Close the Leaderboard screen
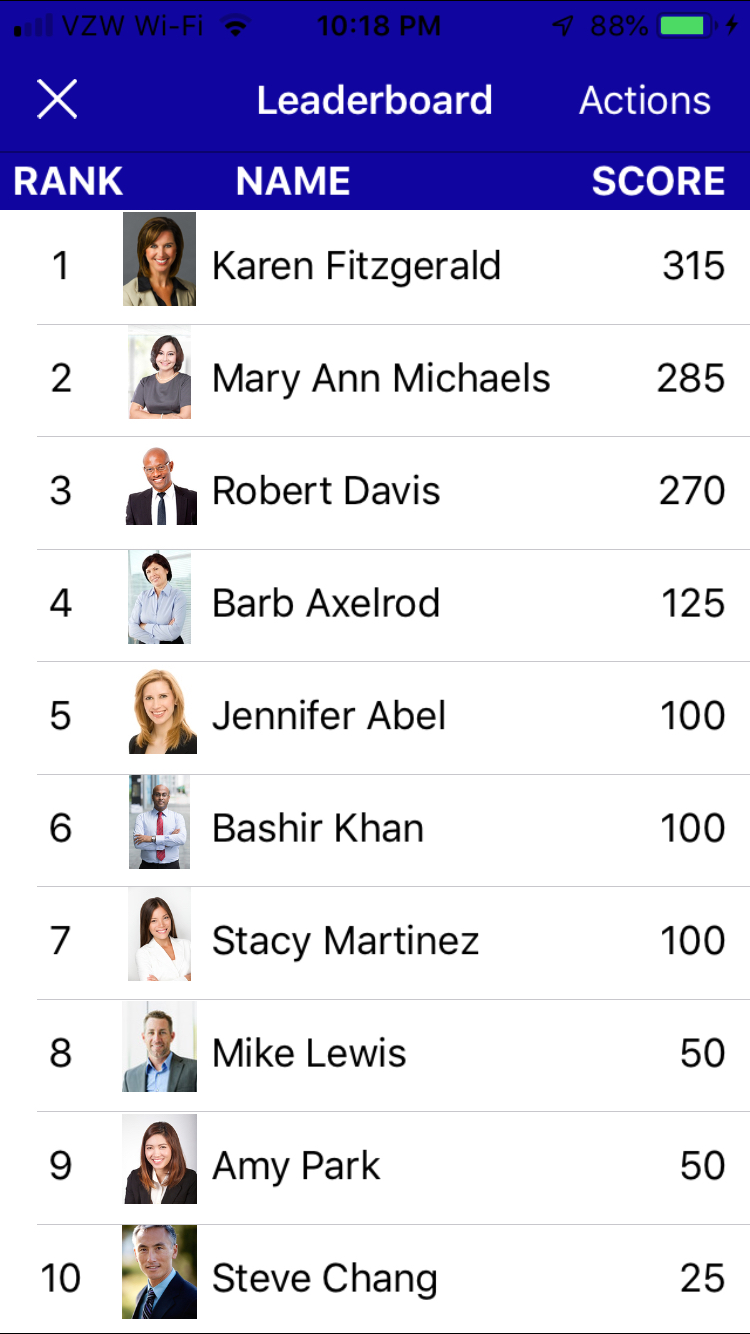Image resolution: width=750 pixels, height=1334 pixels. (x=57, y=99)
